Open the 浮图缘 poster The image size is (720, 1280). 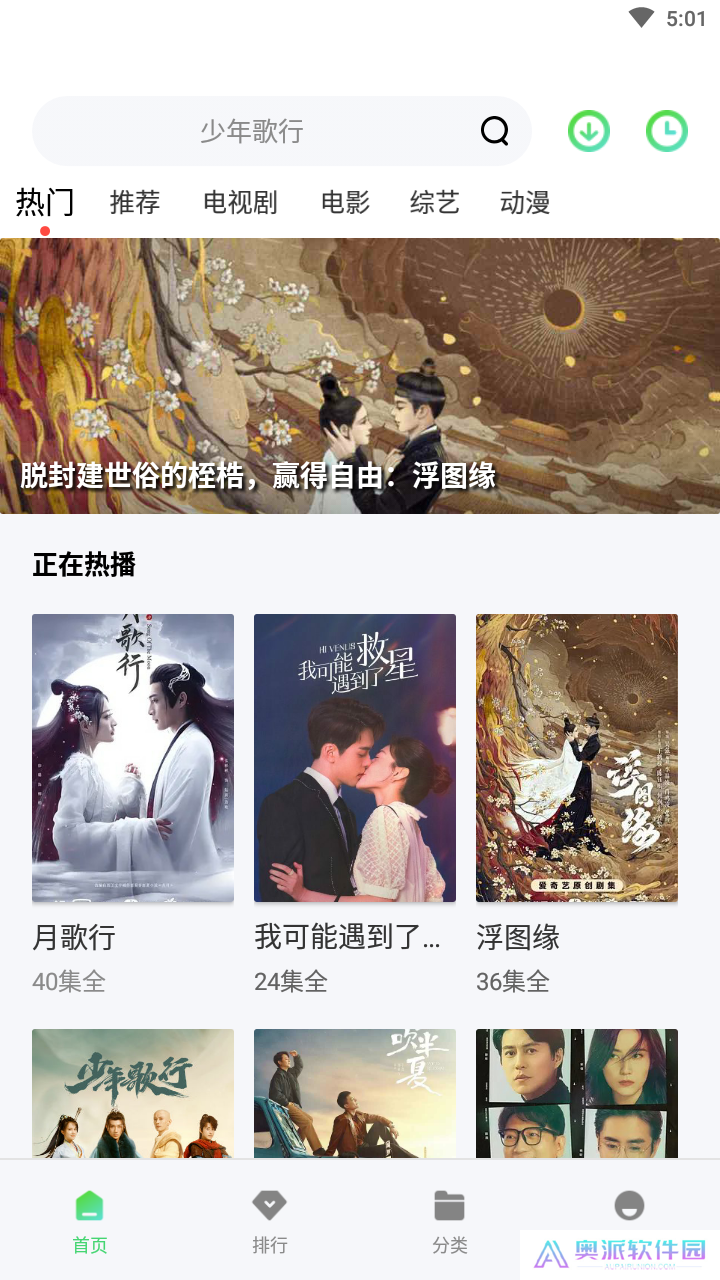click(x=576, y=757)
